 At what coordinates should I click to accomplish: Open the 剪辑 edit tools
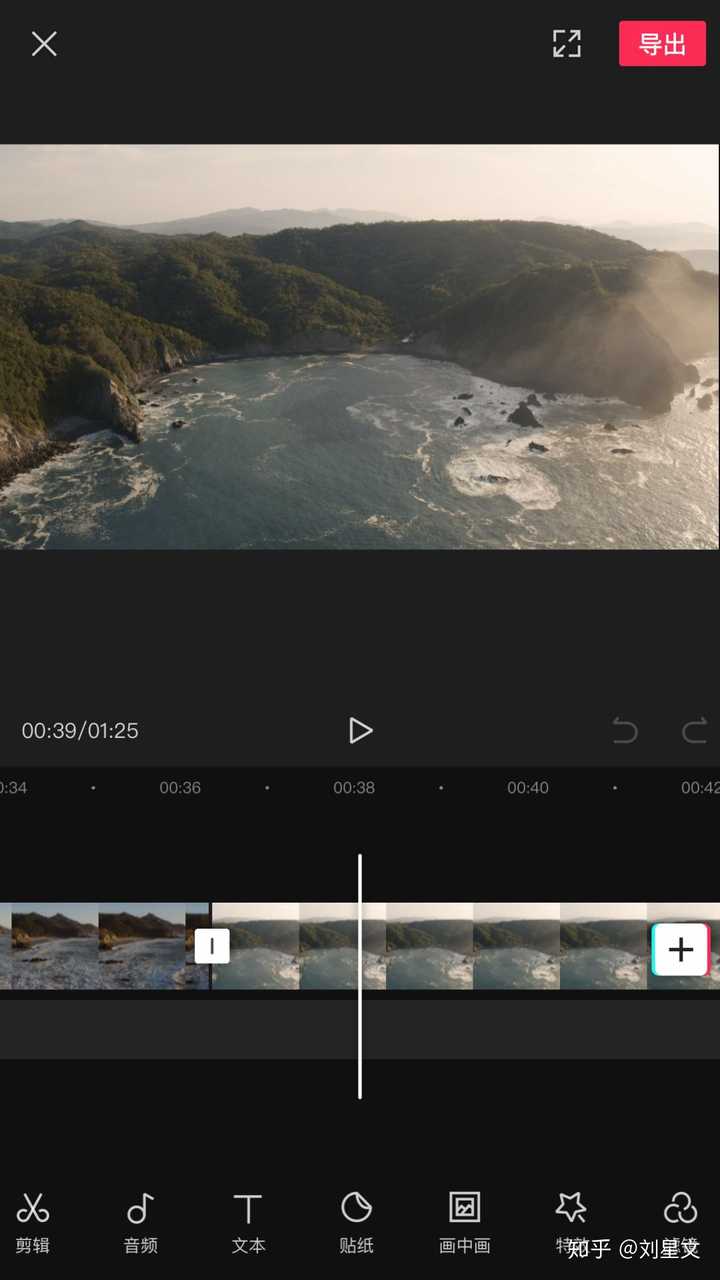[33, 1221]
